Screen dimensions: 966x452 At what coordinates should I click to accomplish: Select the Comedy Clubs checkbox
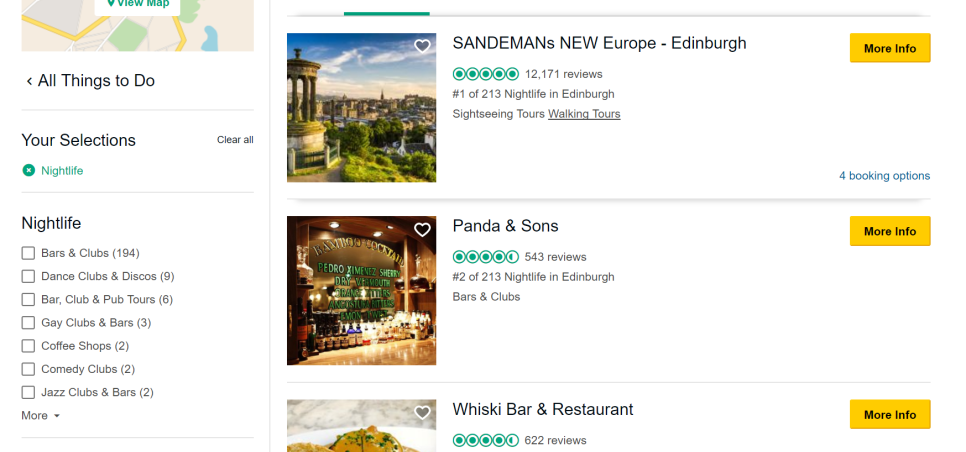tap(28, 369)
